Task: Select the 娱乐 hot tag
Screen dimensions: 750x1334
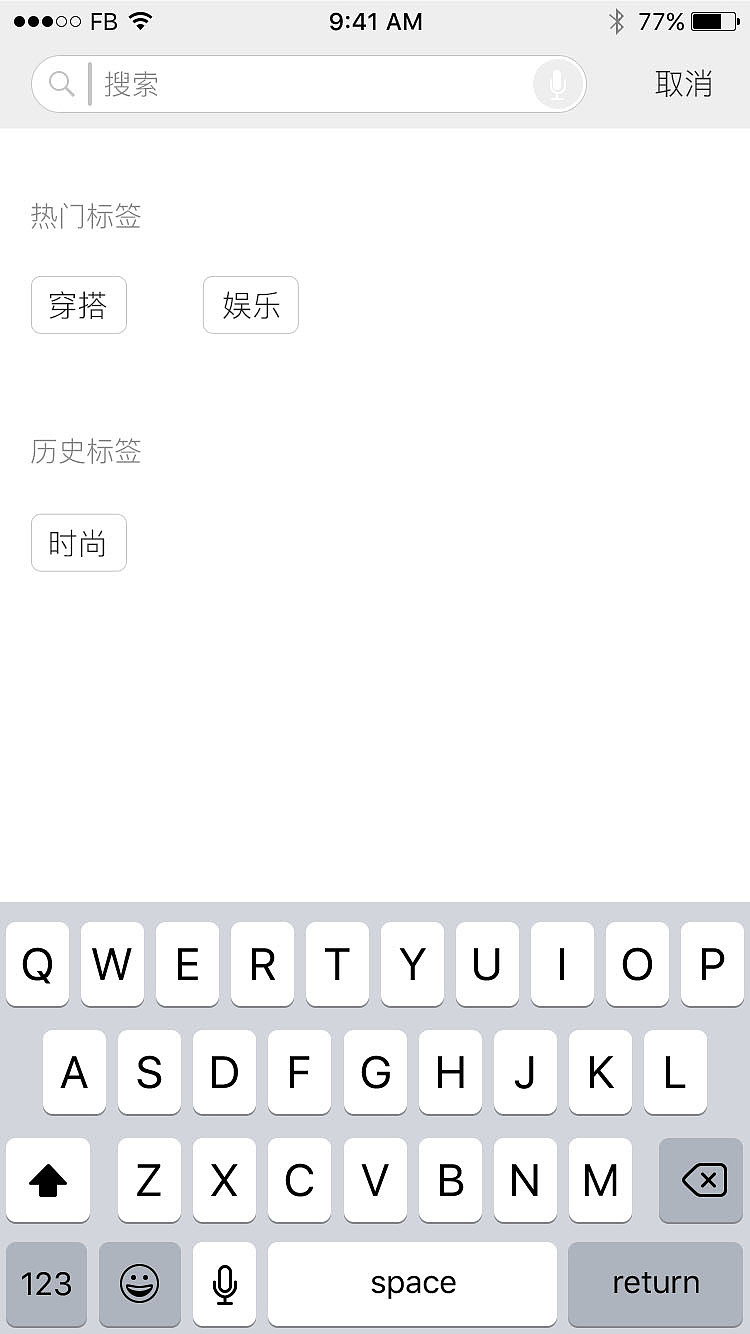Action: 250,305
